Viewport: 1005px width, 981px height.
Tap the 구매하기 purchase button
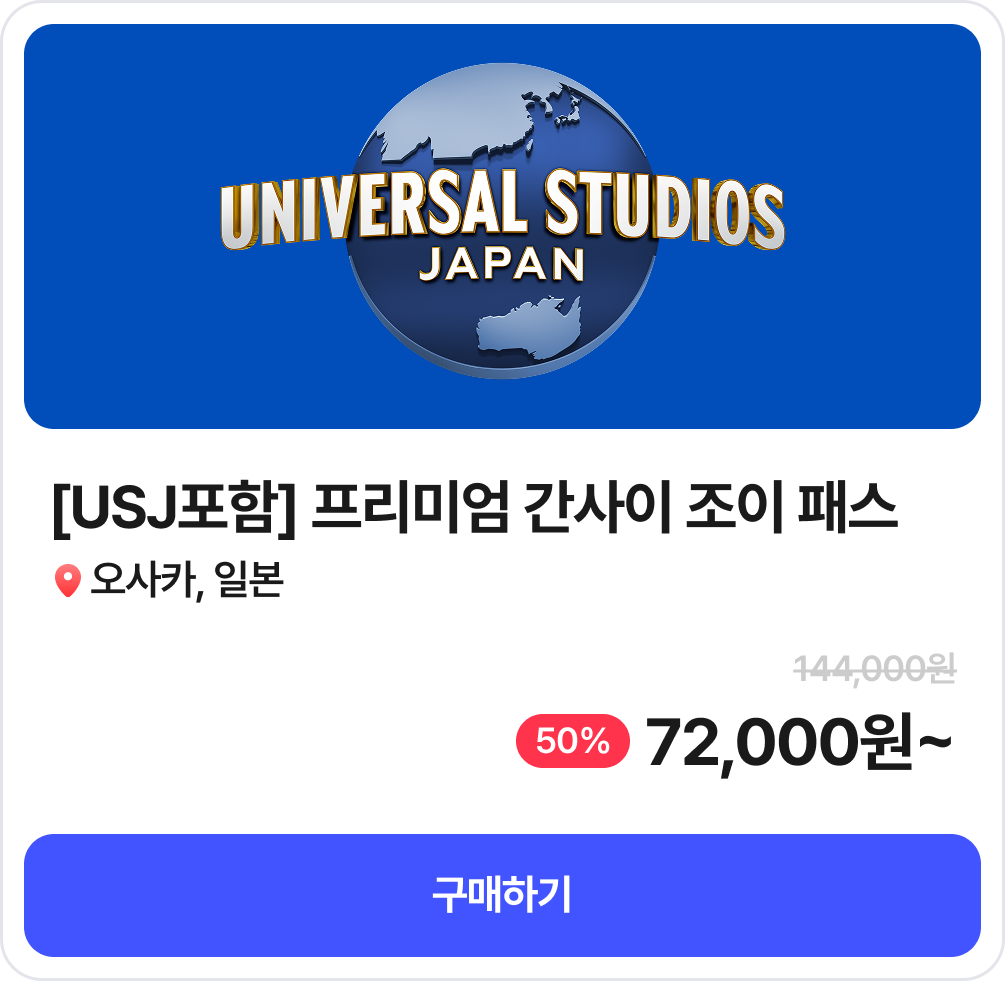click(502, 894)
